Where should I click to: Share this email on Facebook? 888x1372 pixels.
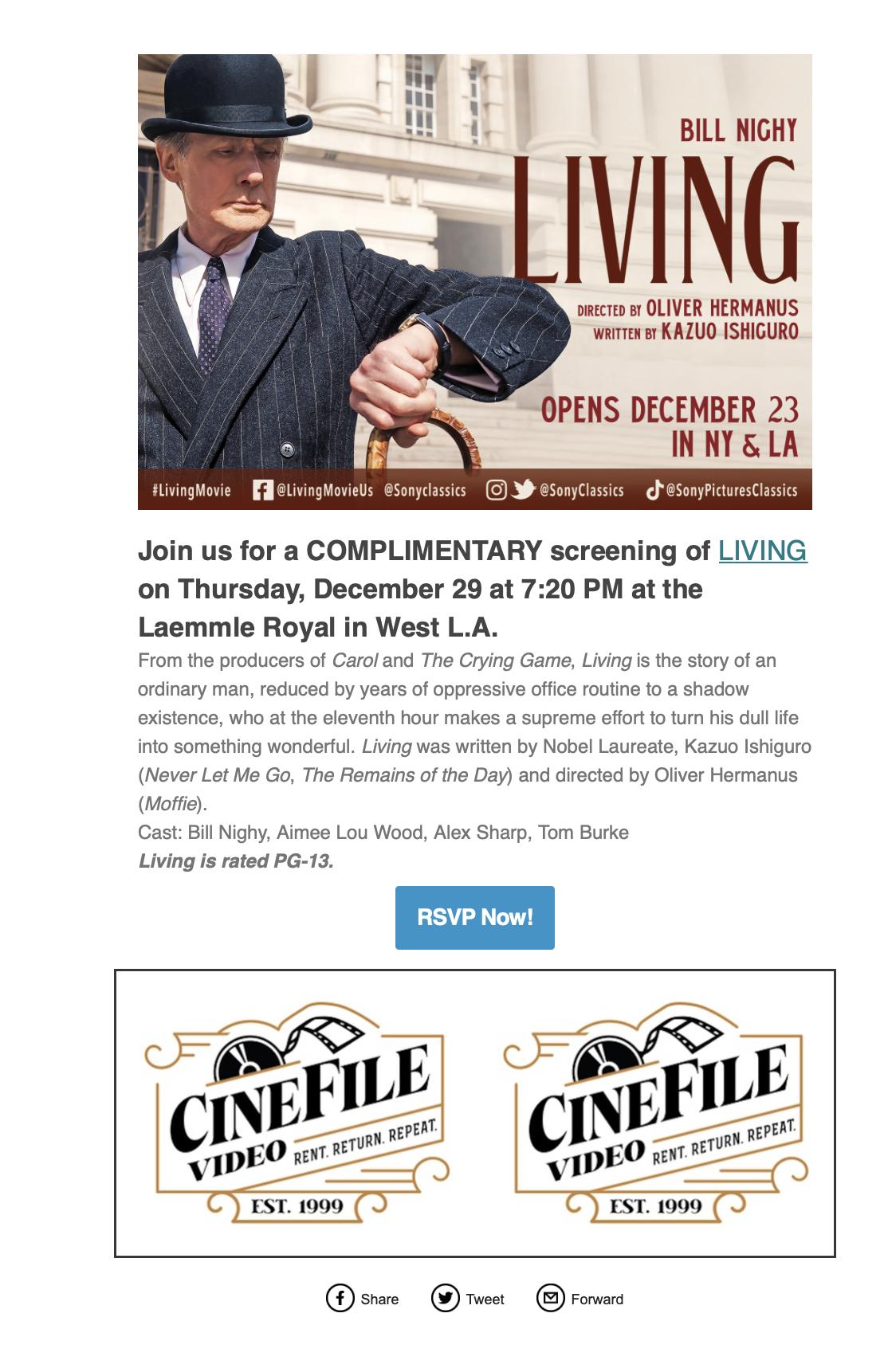(363, 1298)
